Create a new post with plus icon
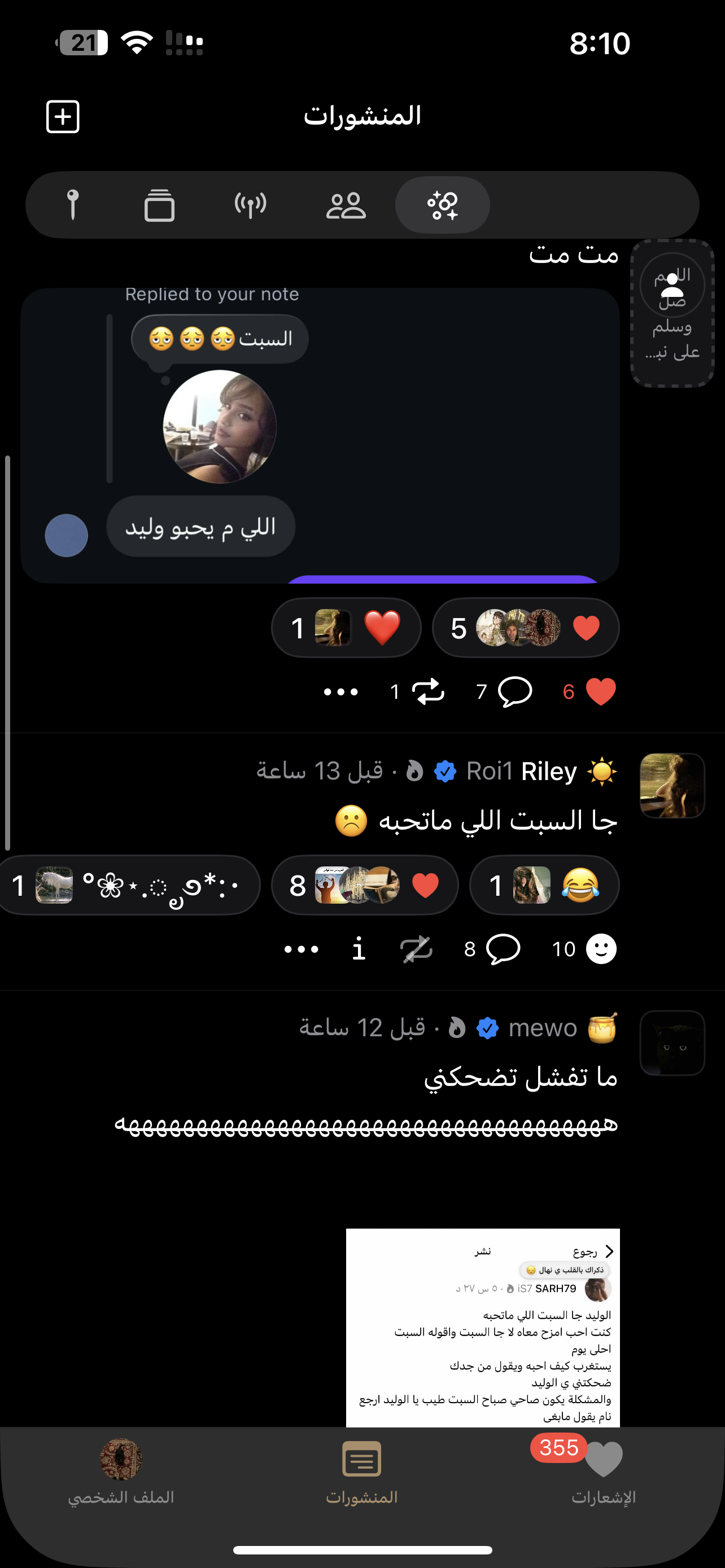Viewport: 725px width, 1568px height. [63, 116]
